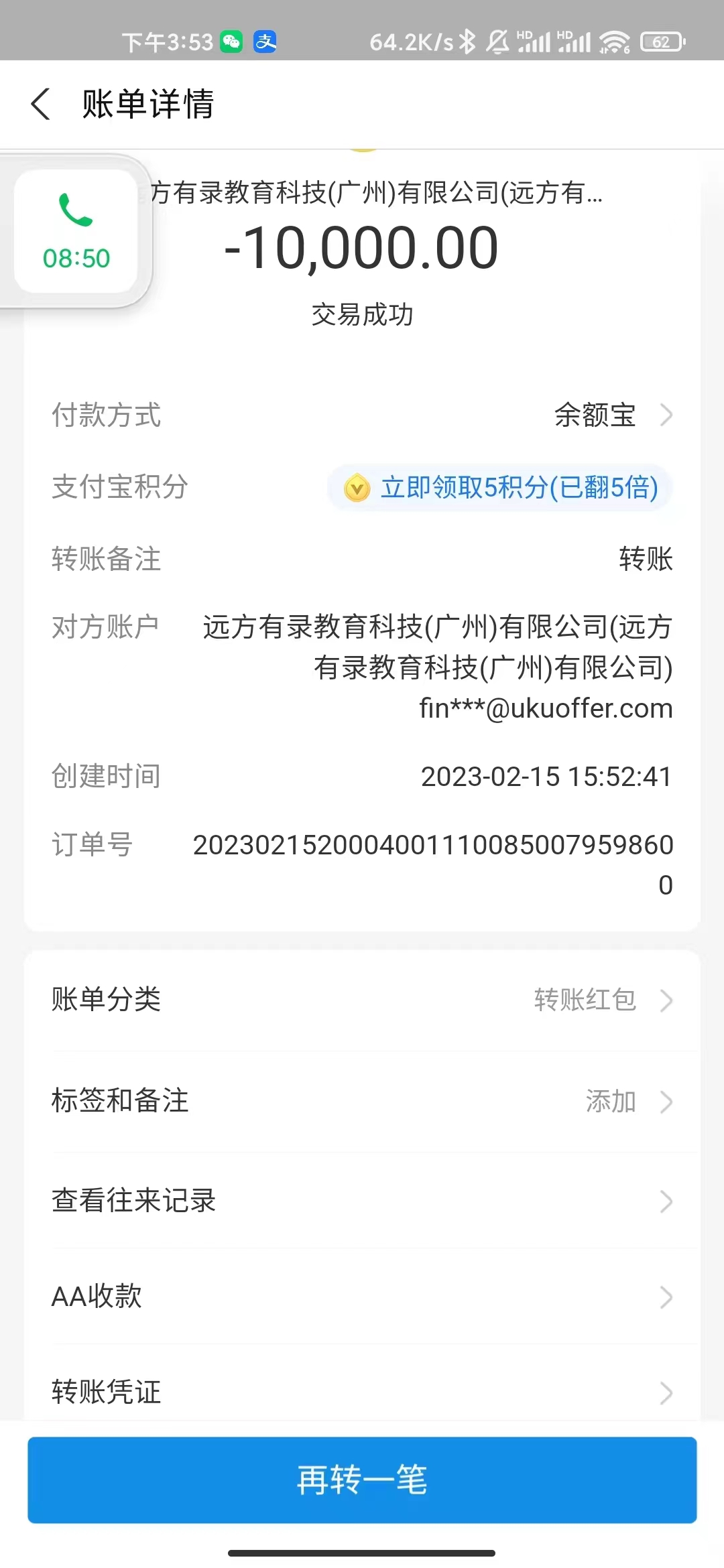Start AA收款 request
Screen dimensions: 724x1568
click(362, 1297)
